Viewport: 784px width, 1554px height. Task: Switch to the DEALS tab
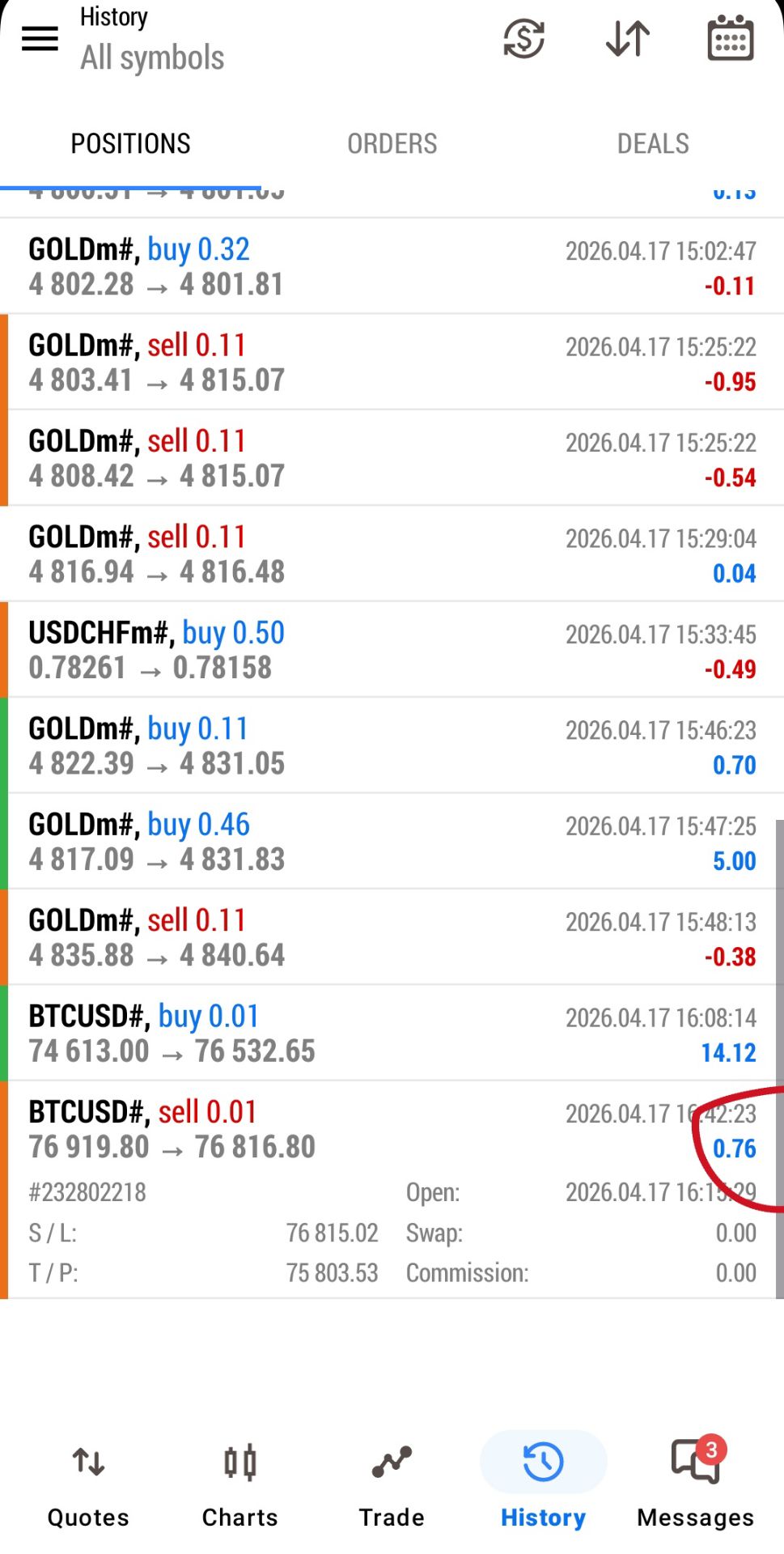(x=653, y=144)
